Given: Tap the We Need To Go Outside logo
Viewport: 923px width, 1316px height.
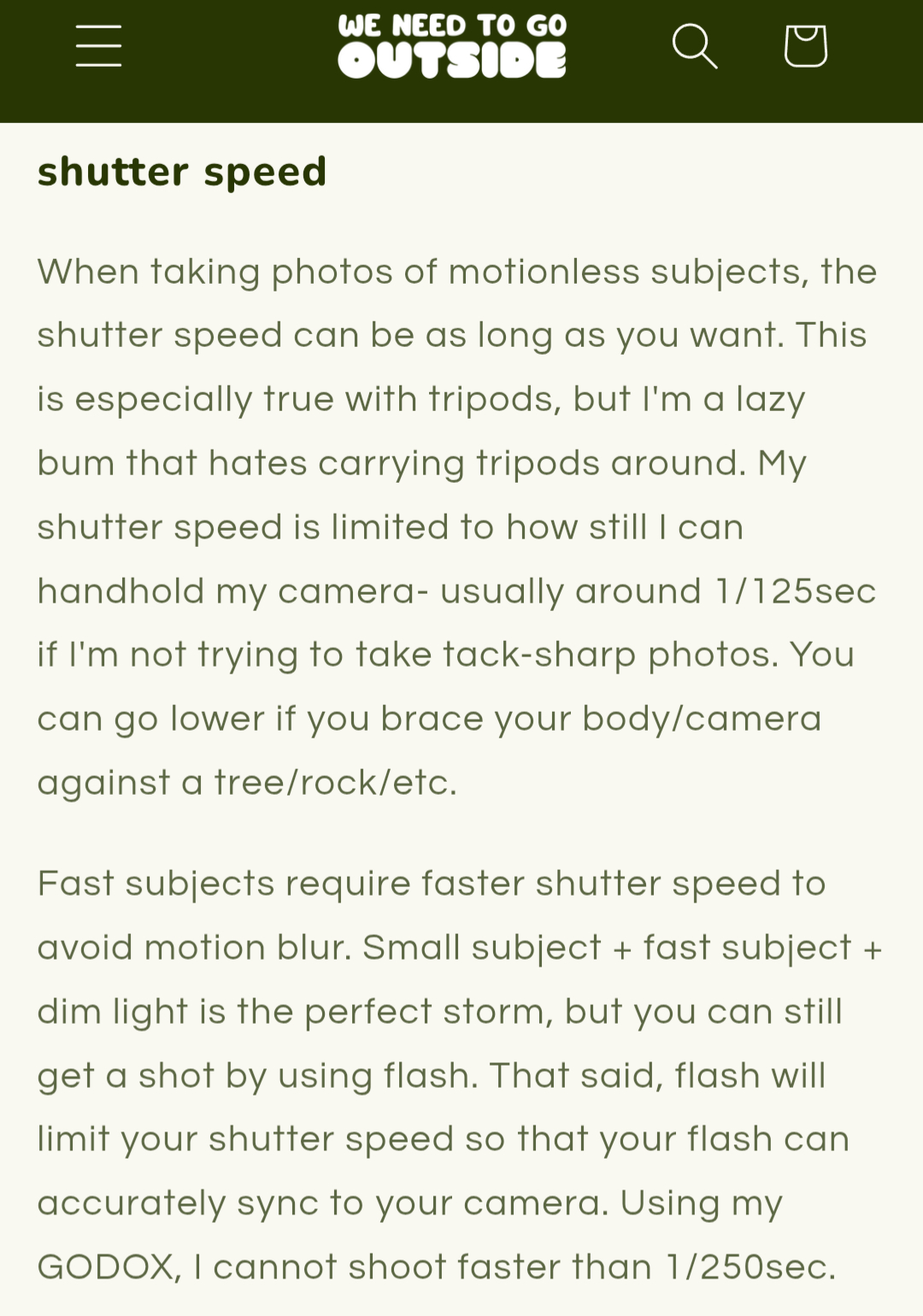Looking at the screenshot, I should 452,46.
